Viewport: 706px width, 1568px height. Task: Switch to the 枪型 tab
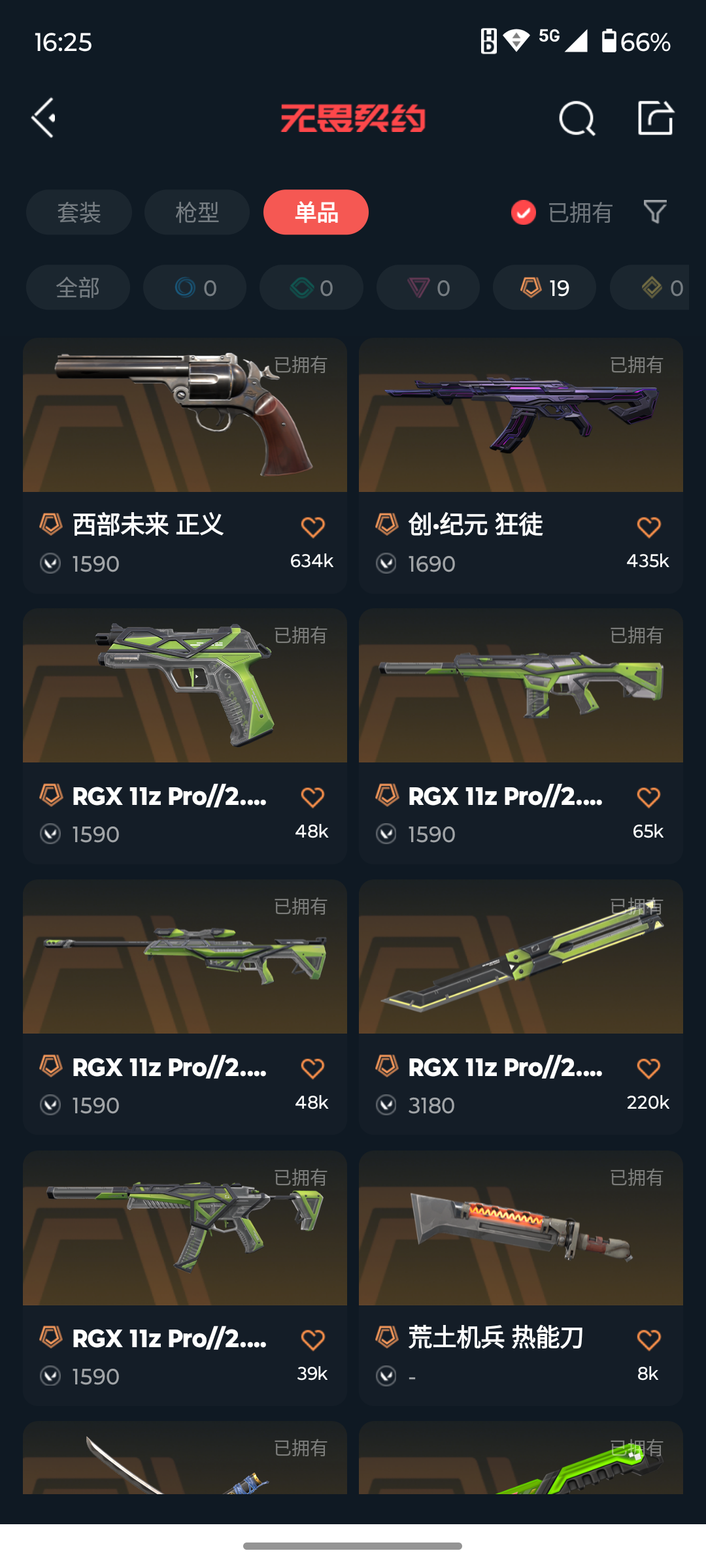tap(197, 212)
